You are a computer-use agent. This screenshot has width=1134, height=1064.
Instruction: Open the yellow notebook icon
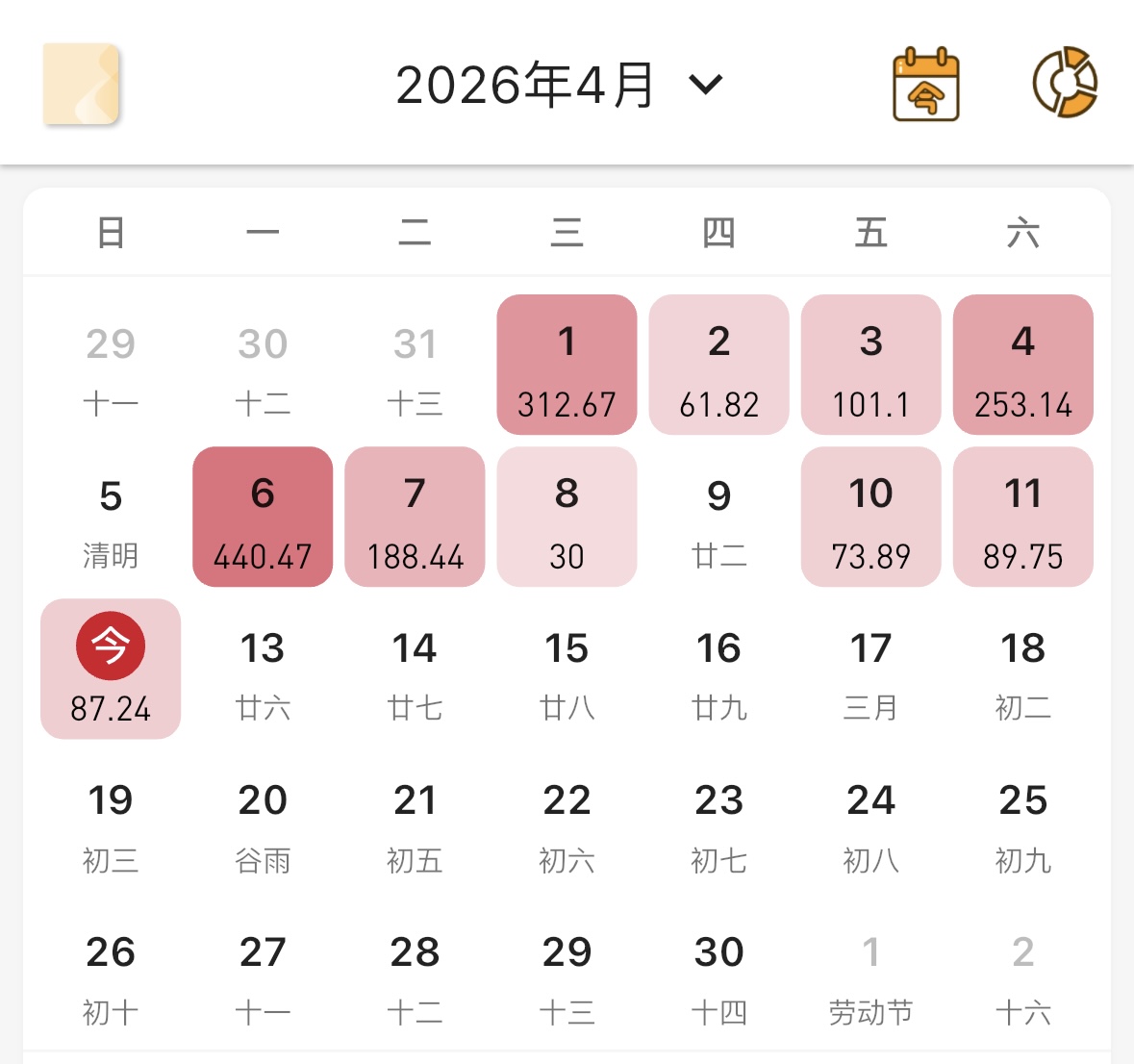[x=81, y=85]
